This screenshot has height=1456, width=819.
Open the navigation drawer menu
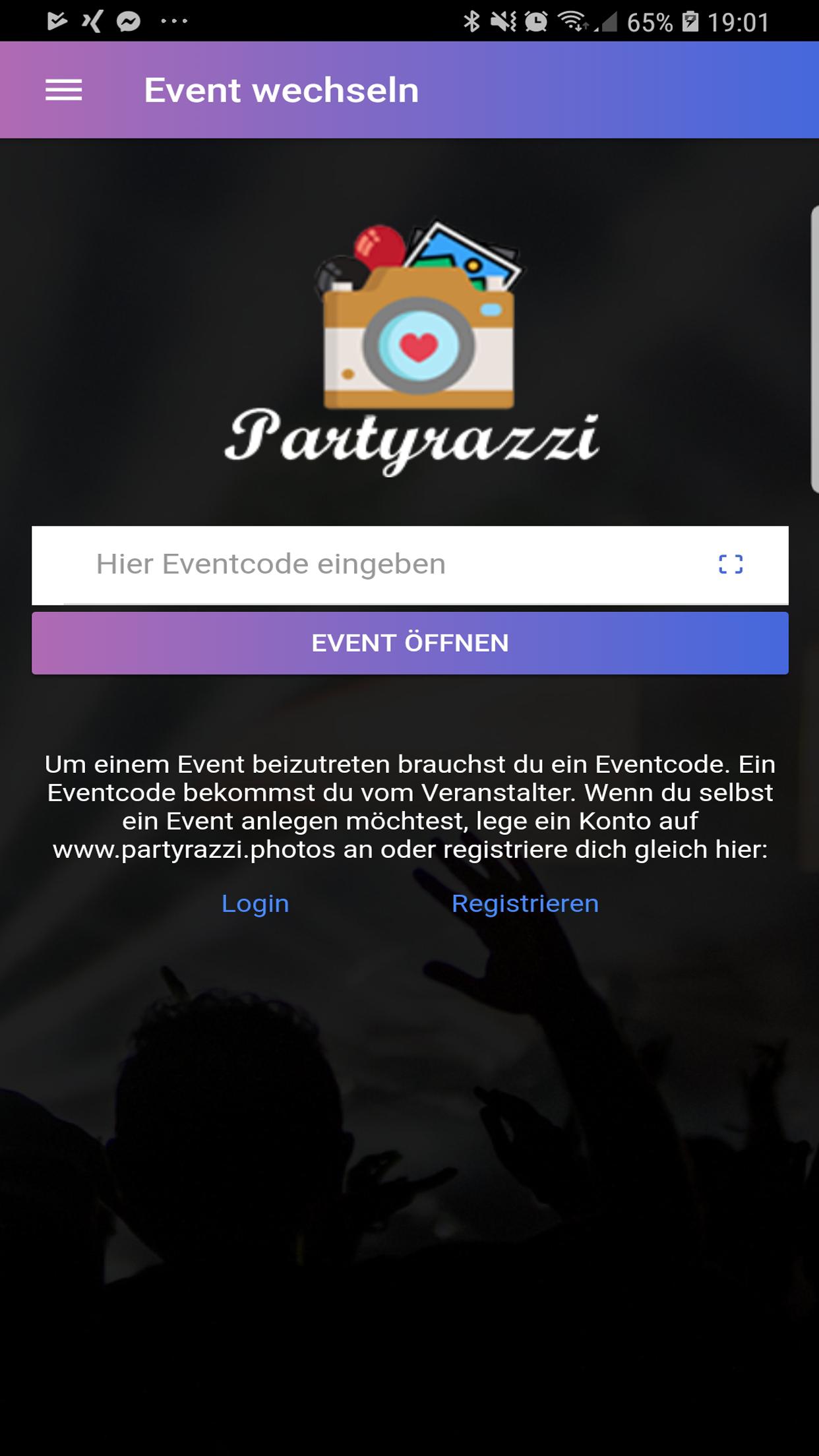64,91
